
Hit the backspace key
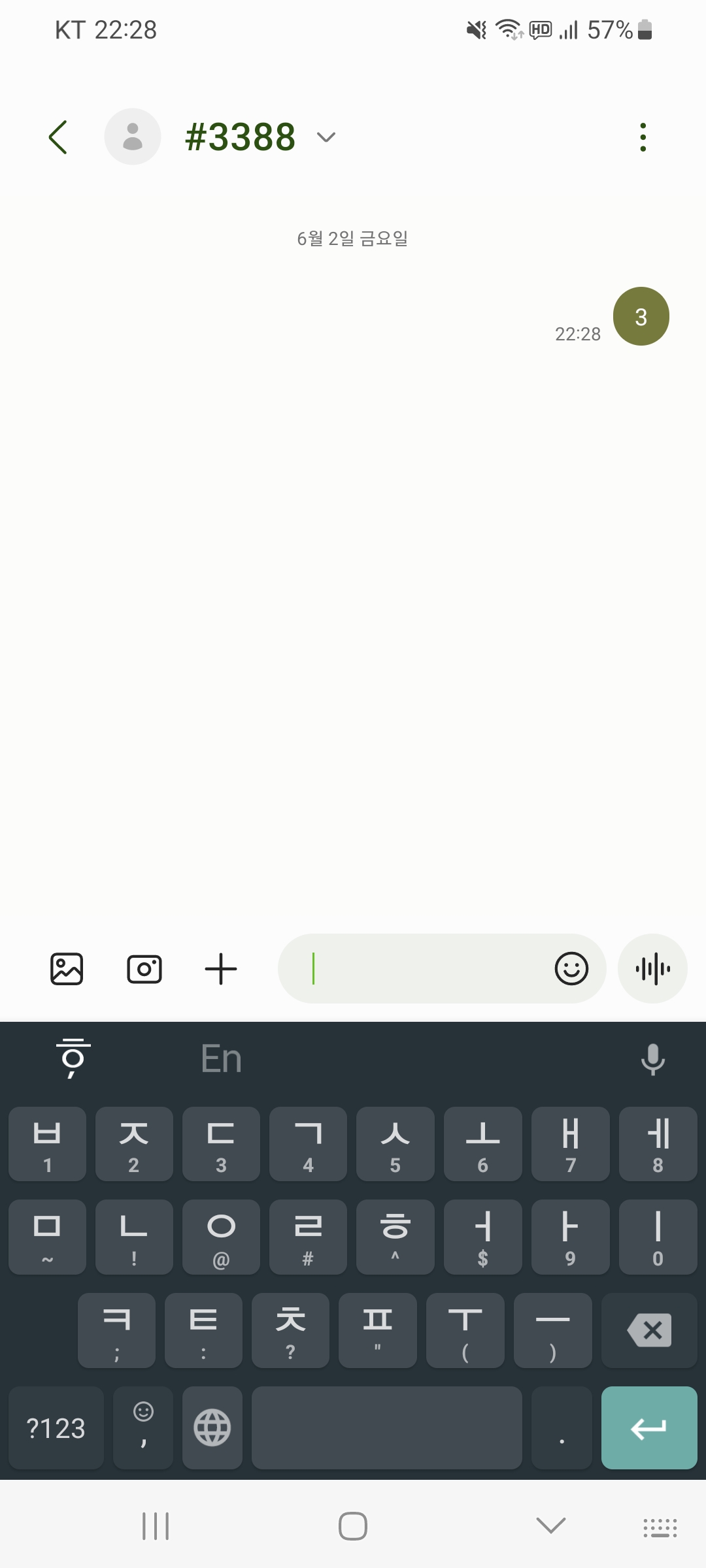click(x=649, y=1330)
